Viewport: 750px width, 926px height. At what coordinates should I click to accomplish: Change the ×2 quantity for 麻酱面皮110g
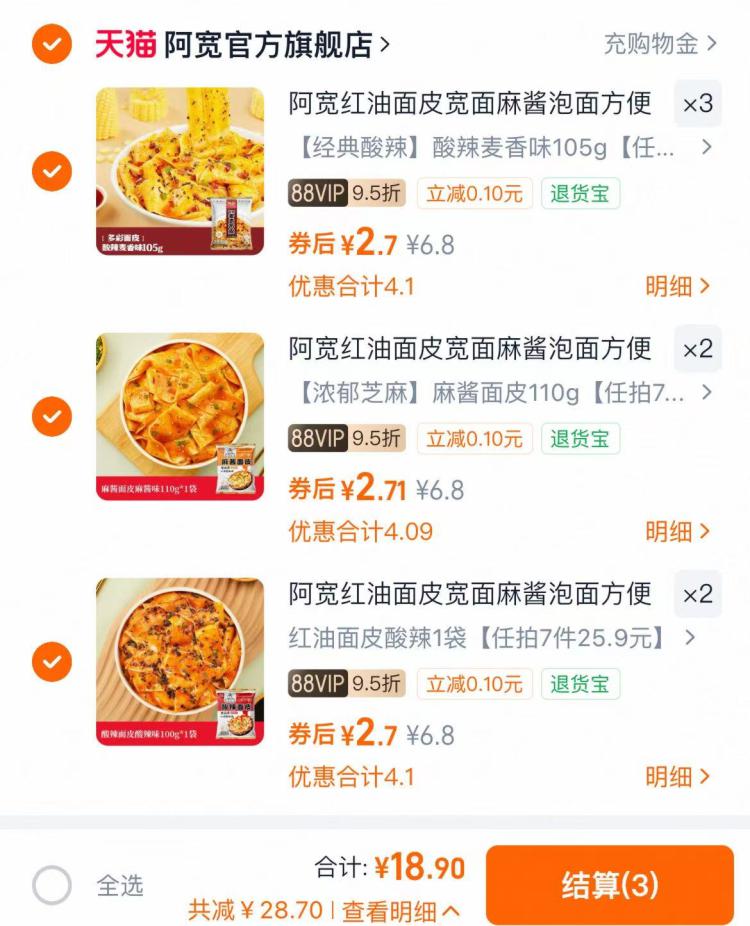[697, 349]
